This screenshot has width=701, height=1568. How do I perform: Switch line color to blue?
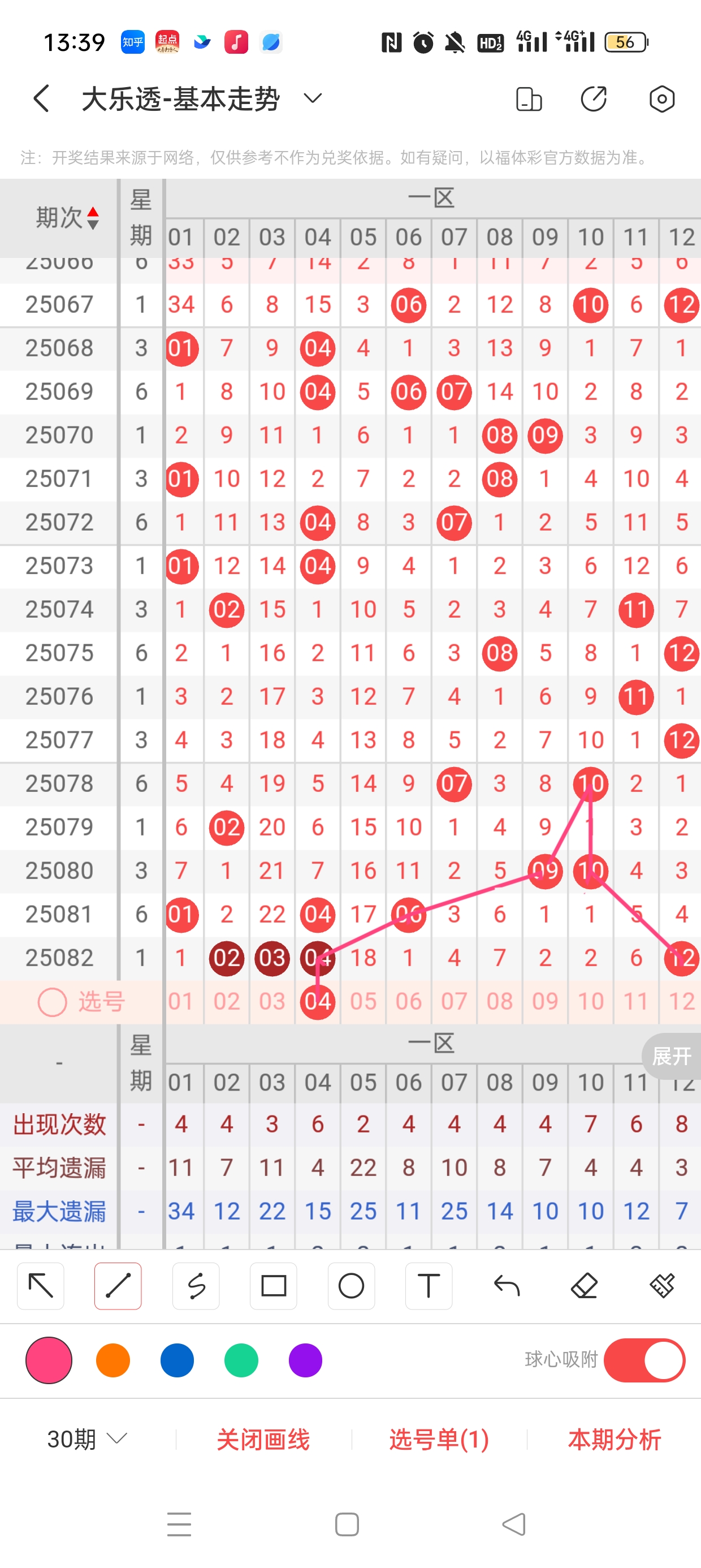(177, 1360)
